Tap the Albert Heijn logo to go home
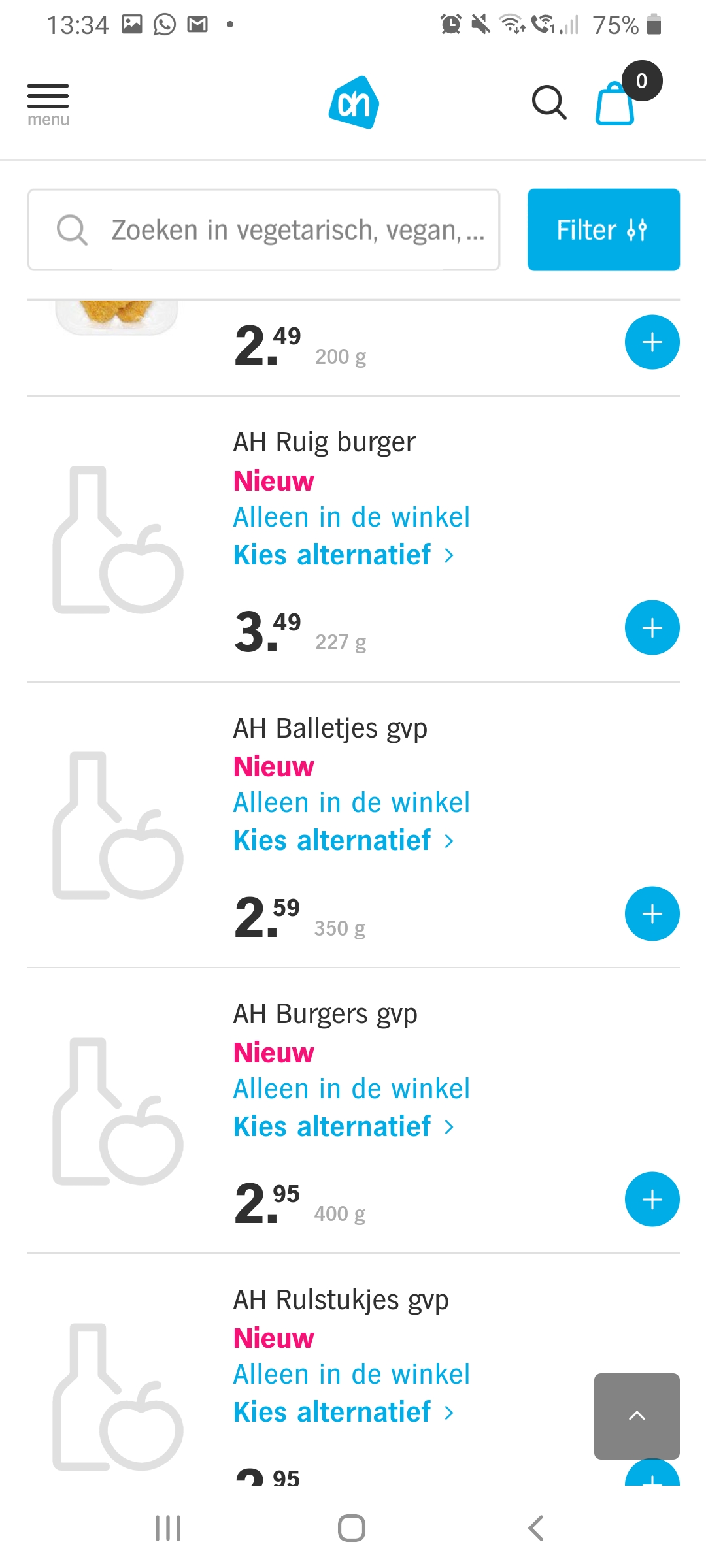 tap(354, 103)
